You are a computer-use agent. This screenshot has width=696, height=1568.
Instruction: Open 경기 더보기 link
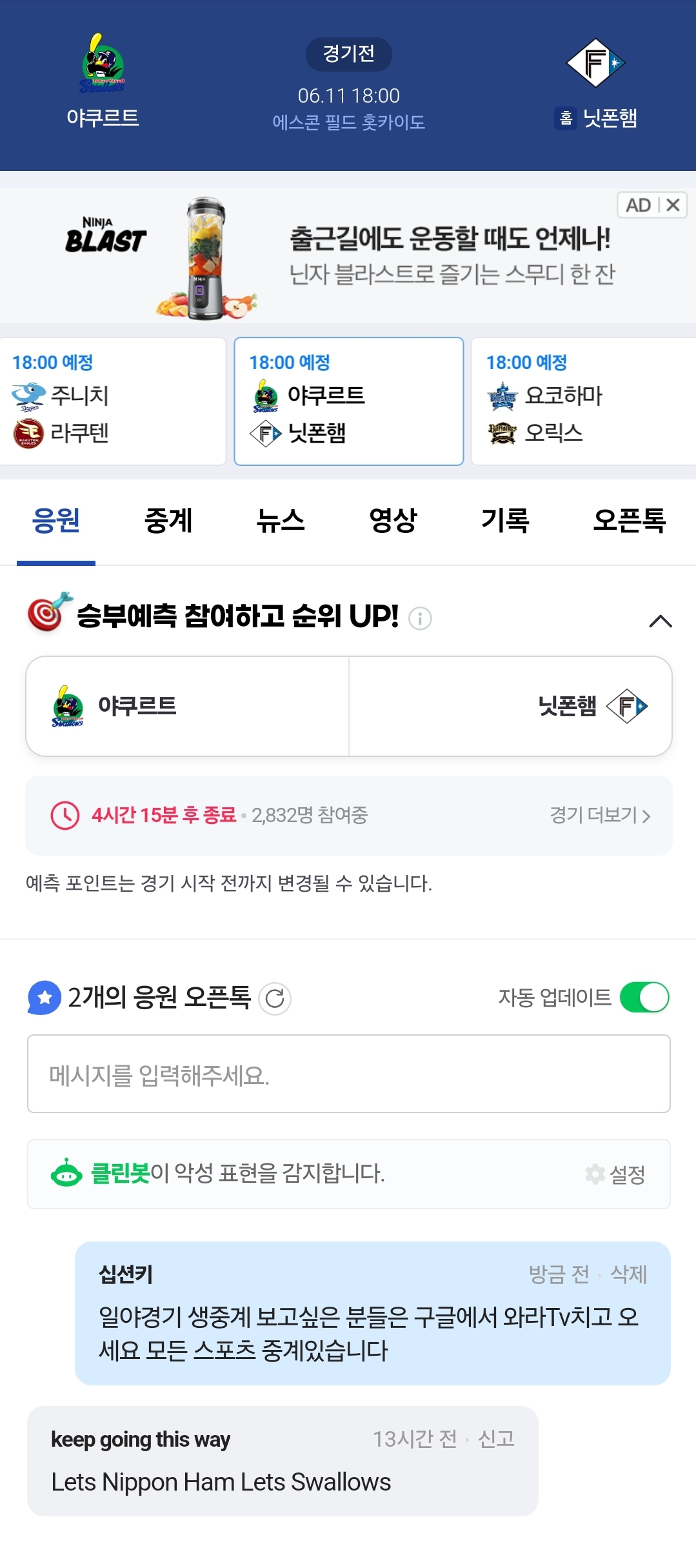pos(600,815)
